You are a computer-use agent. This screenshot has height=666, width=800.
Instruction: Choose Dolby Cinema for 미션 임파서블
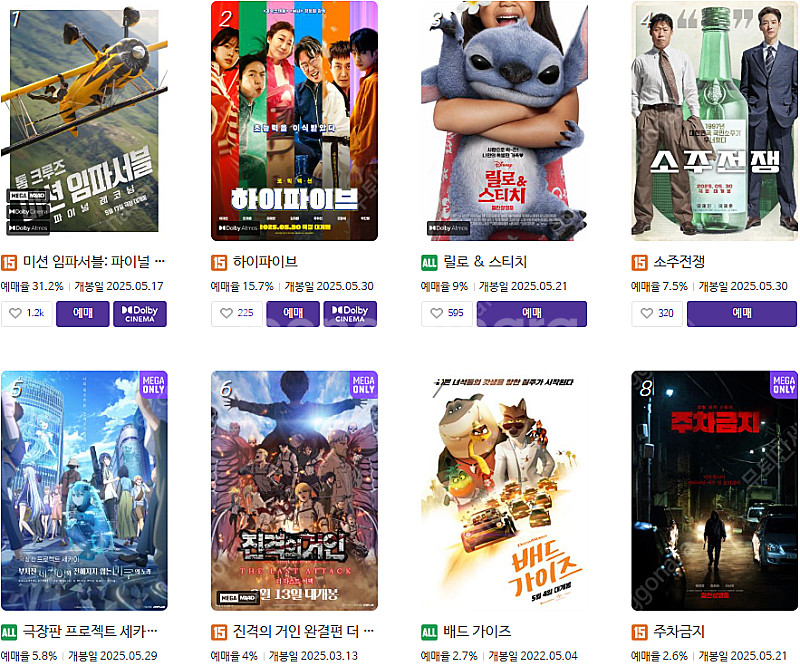[140, 313]
